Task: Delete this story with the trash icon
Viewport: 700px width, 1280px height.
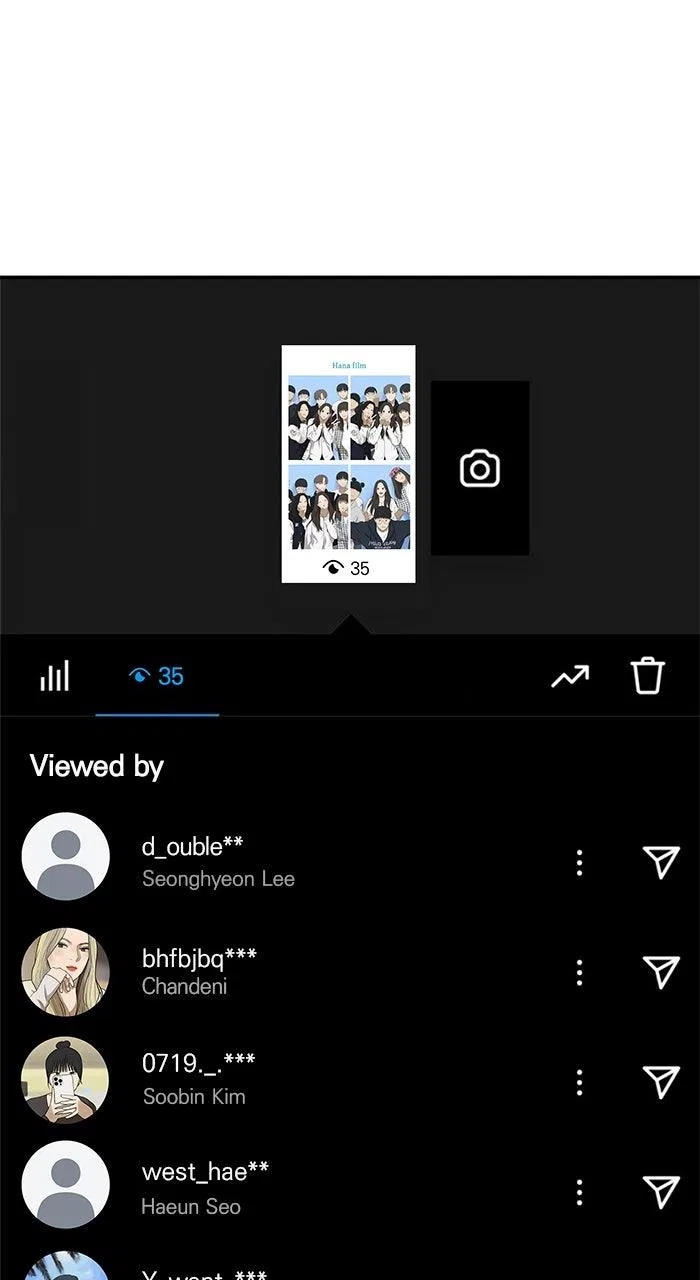Action: 647,675
